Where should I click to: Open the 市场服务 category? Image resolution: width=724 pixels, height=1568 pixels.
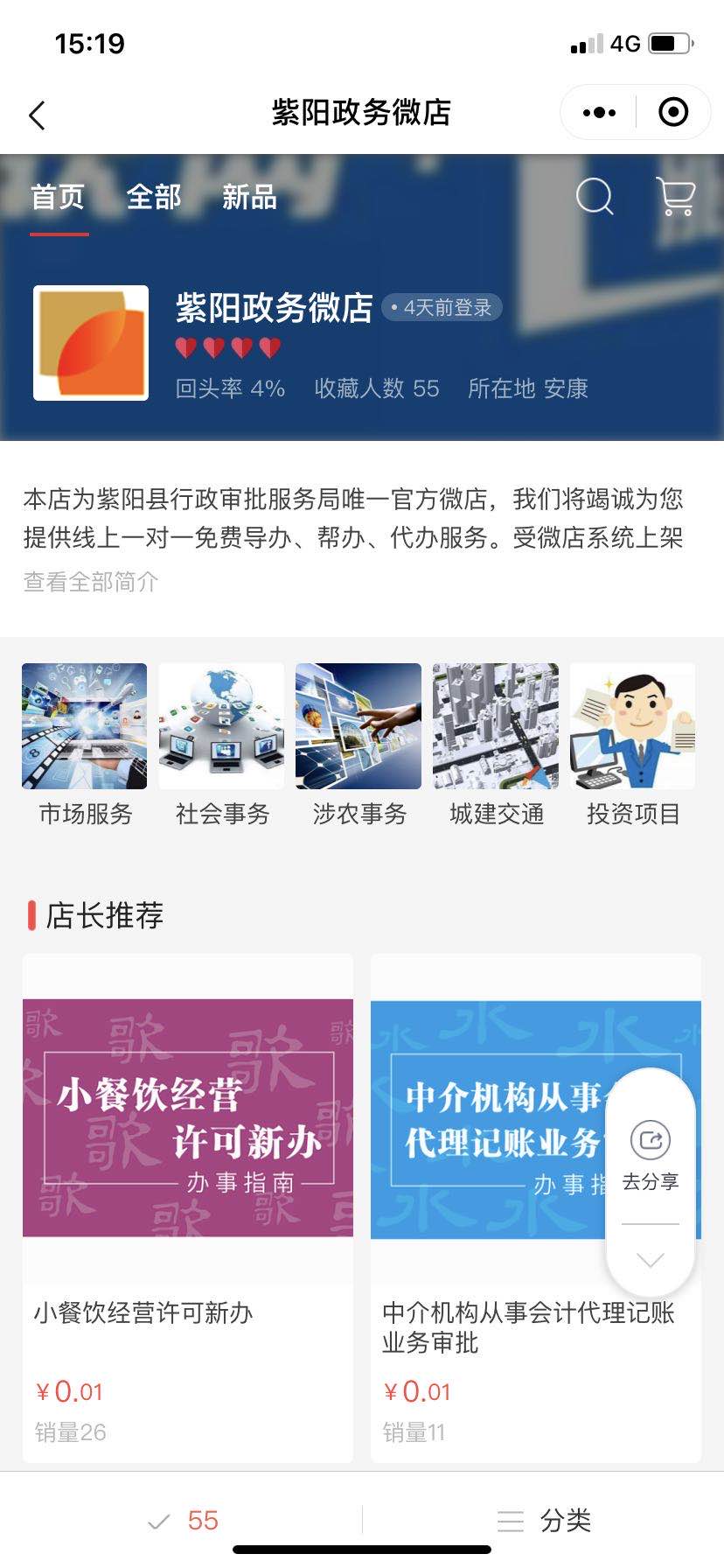(x=85, y=745)
